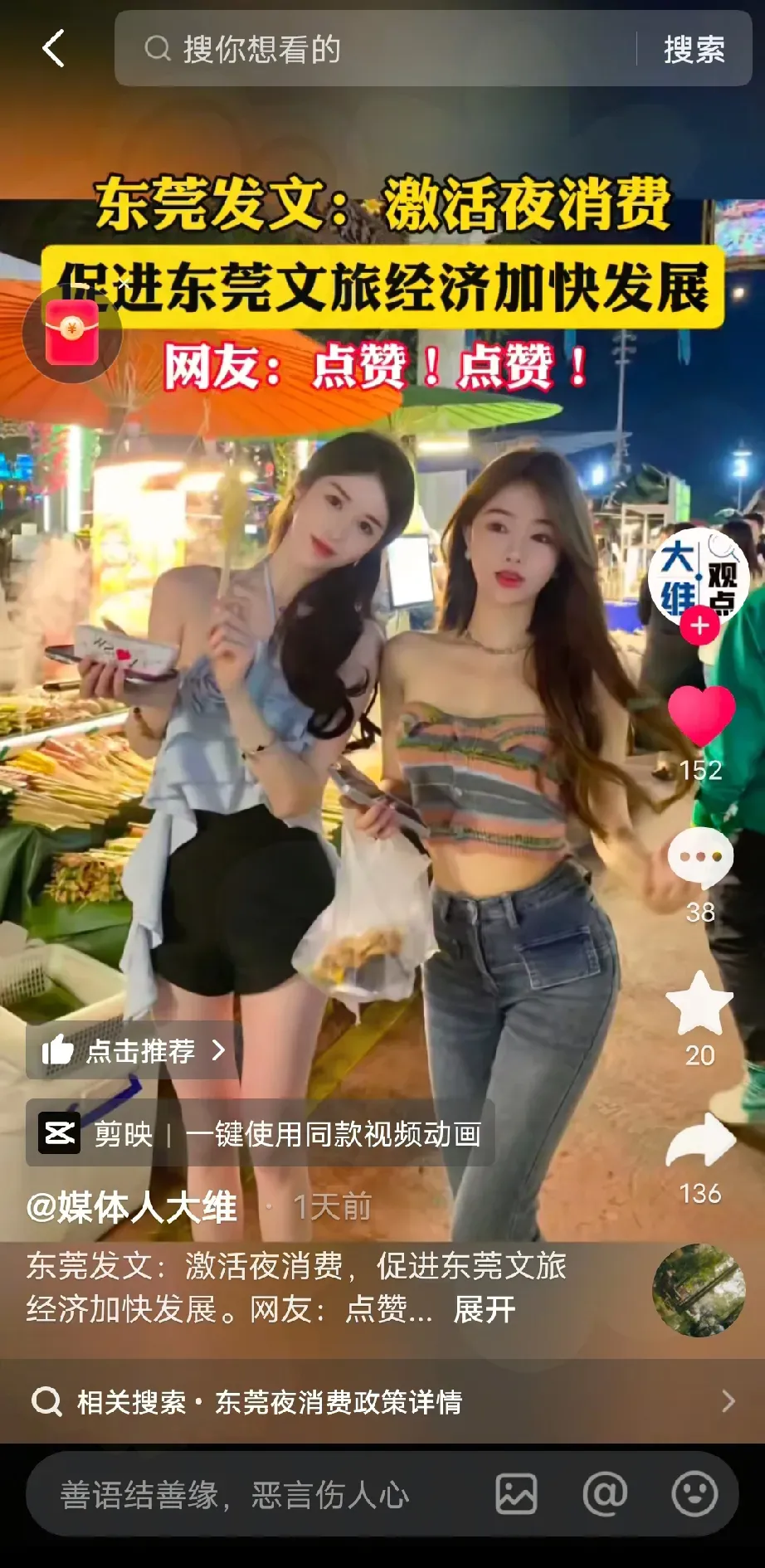
Task: Type a comment in 善语结善缘 field
Action: [x=249, y=1495]
